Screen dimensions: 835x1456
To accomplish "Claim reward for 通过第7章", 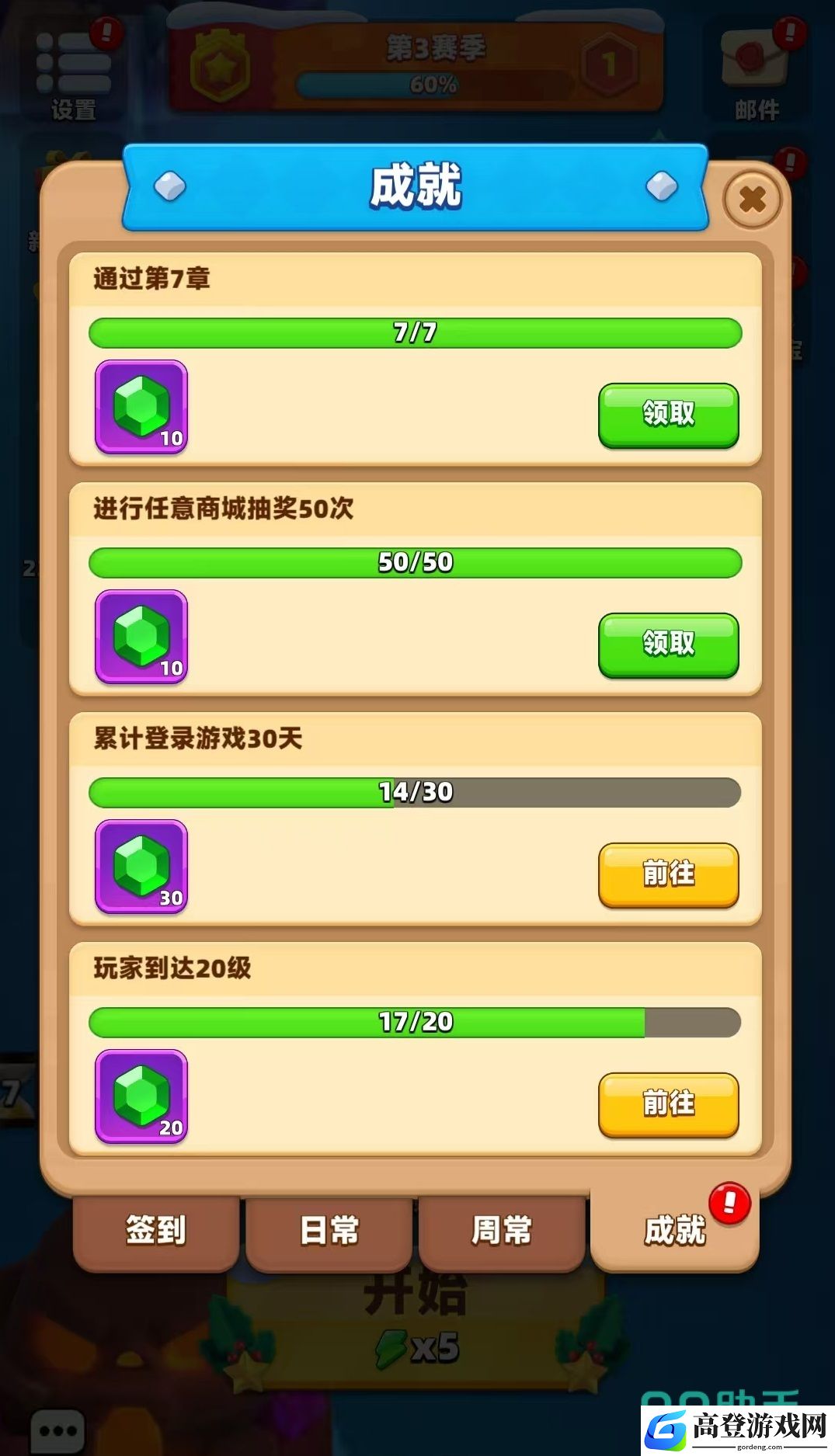I will [668, 415].
